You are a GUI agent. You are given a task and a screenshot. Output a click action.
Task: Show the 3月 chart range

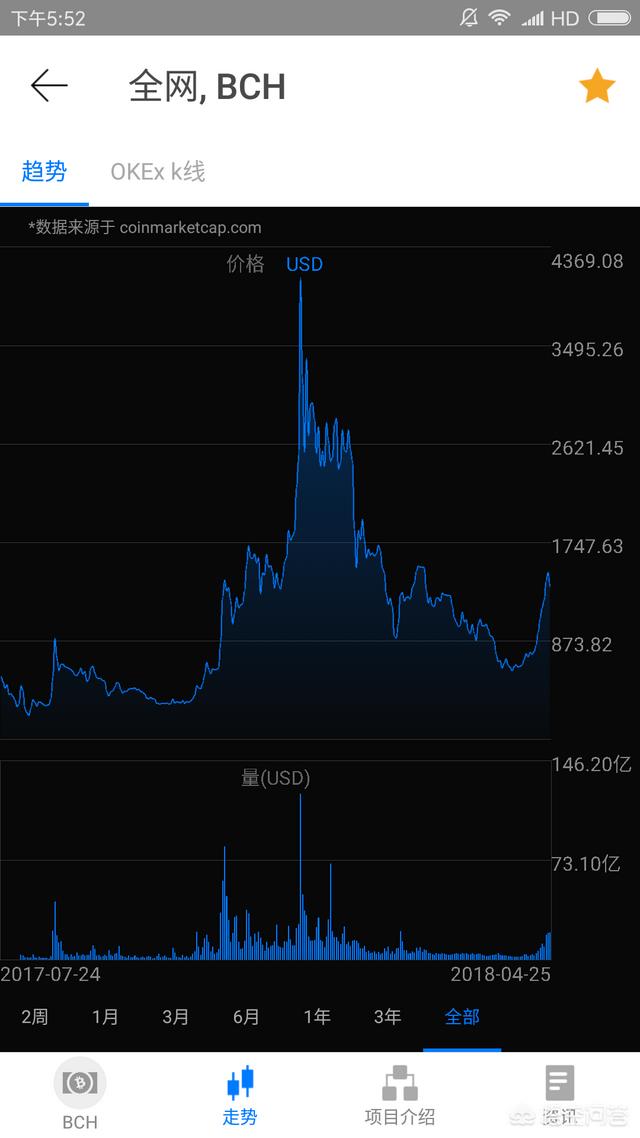click(176, 1017)
